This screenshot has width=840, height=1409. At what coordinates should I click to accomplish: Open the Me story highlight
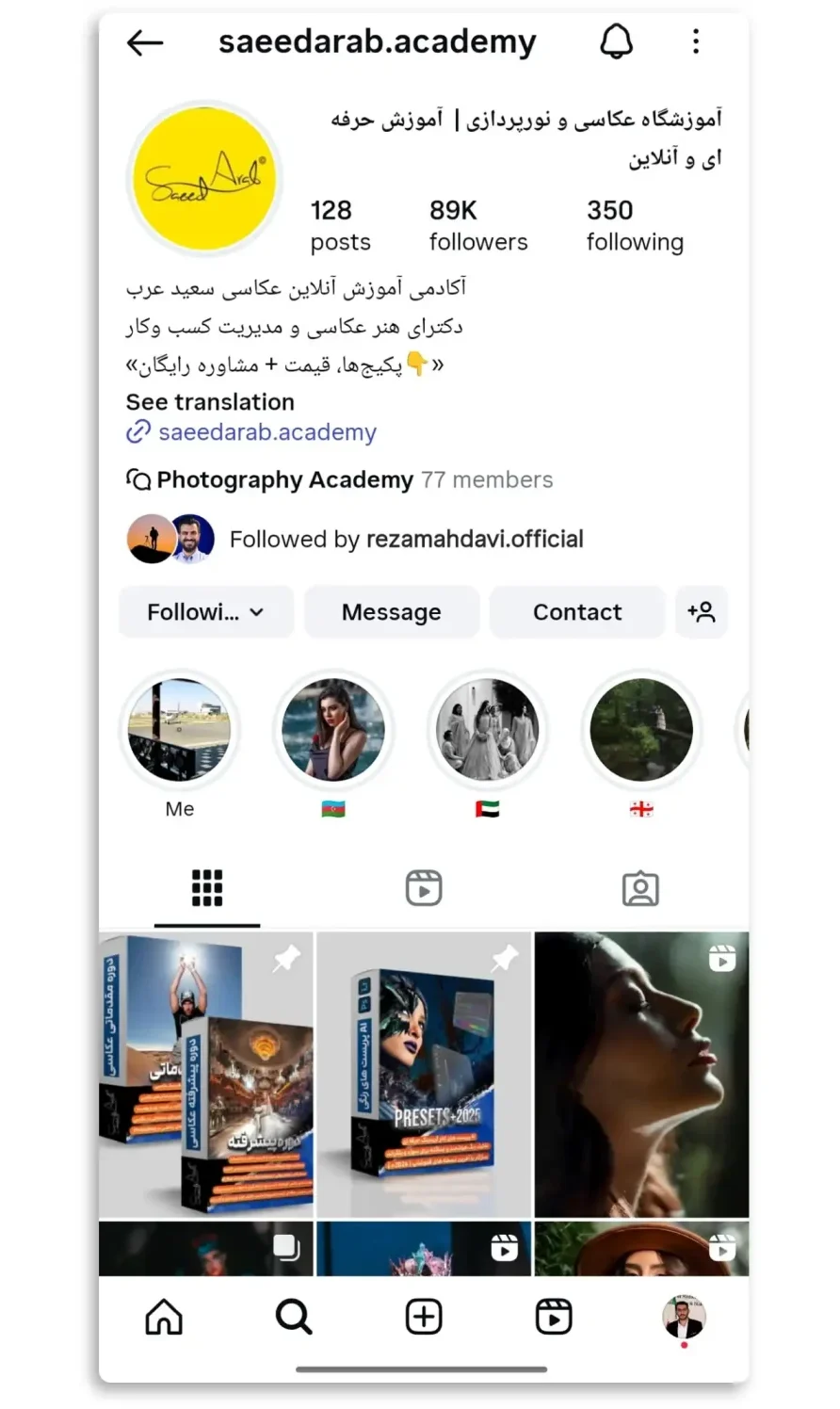coord(179,731)
